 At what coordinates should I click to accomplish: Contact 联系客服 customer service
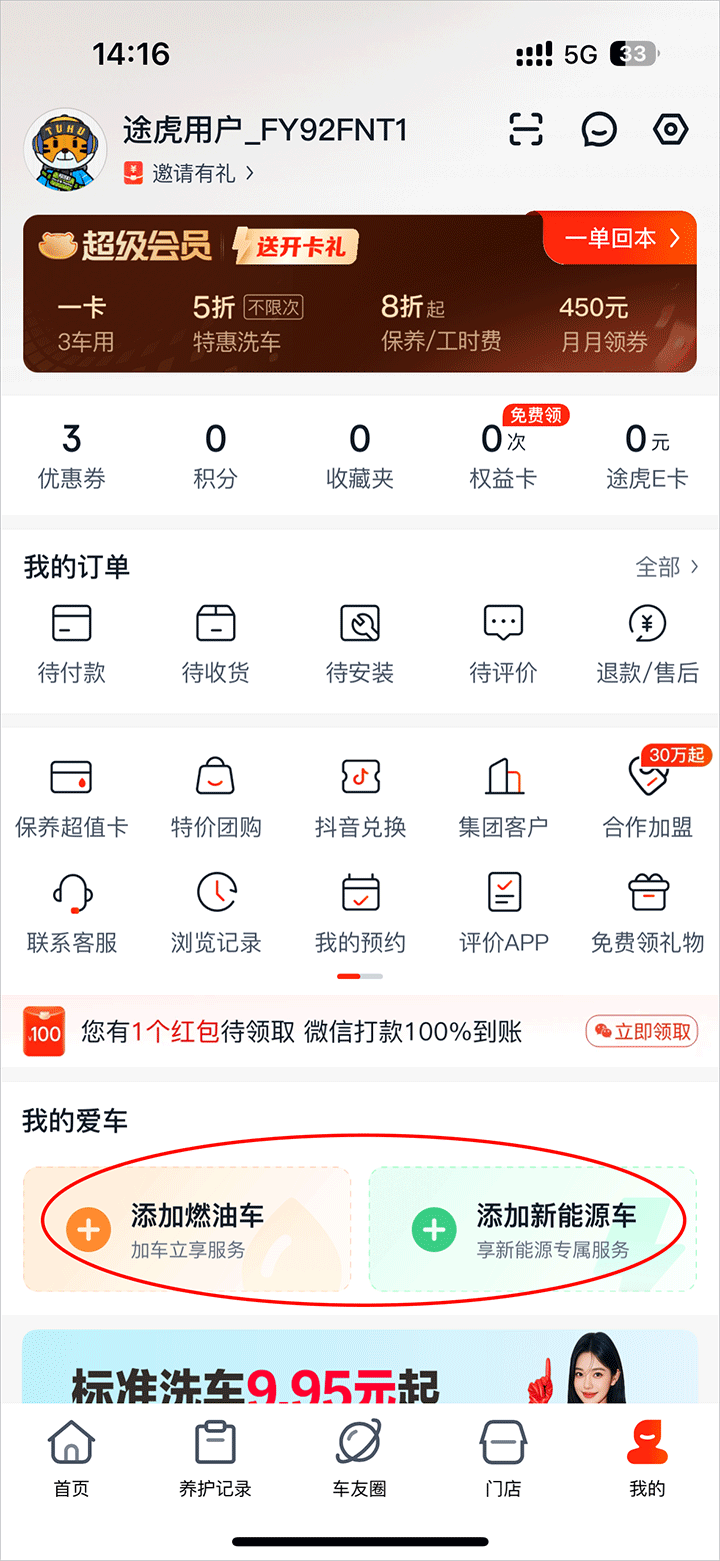(71, 912)
